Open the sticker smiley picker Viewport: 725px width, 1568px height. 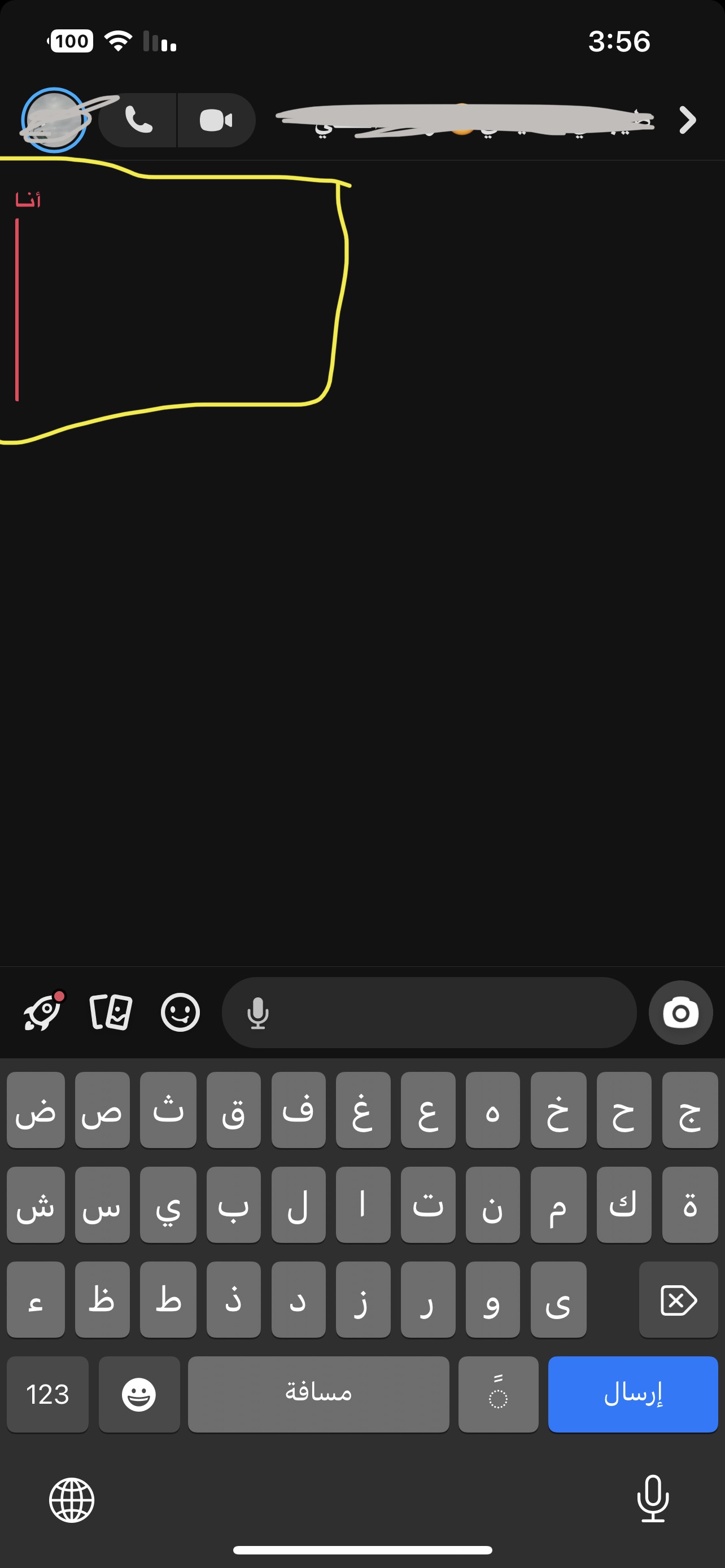click(180, 1013)
